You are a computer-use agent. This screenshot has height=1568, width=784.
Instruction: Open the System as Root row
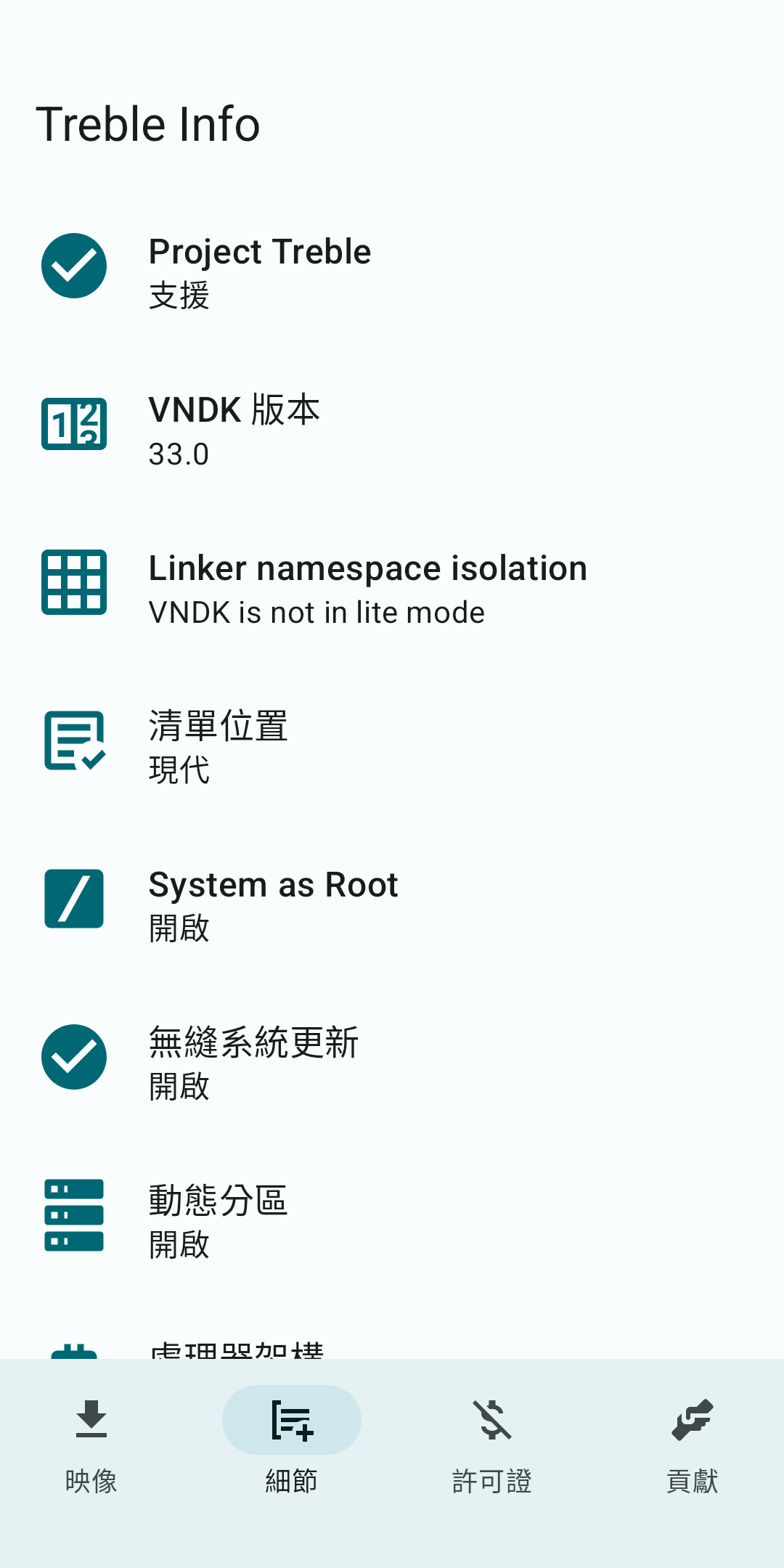[x=392, y=905]
